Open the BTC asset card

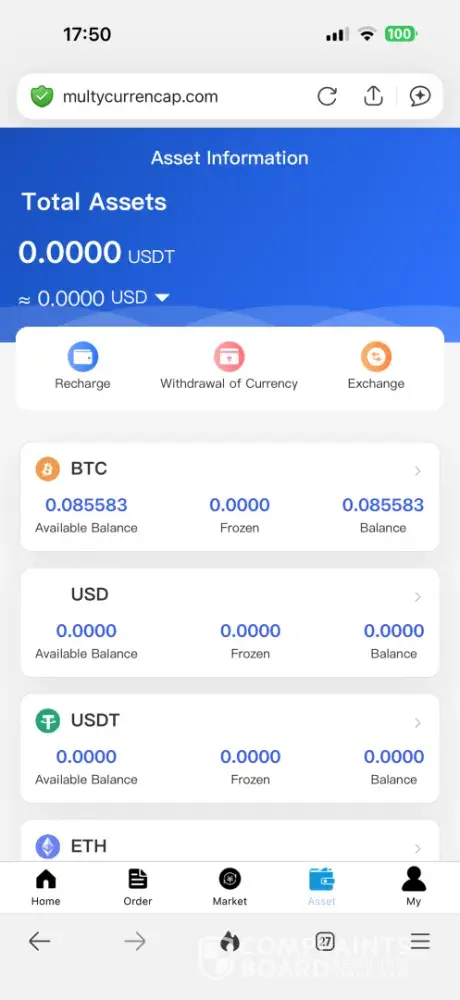230,497
